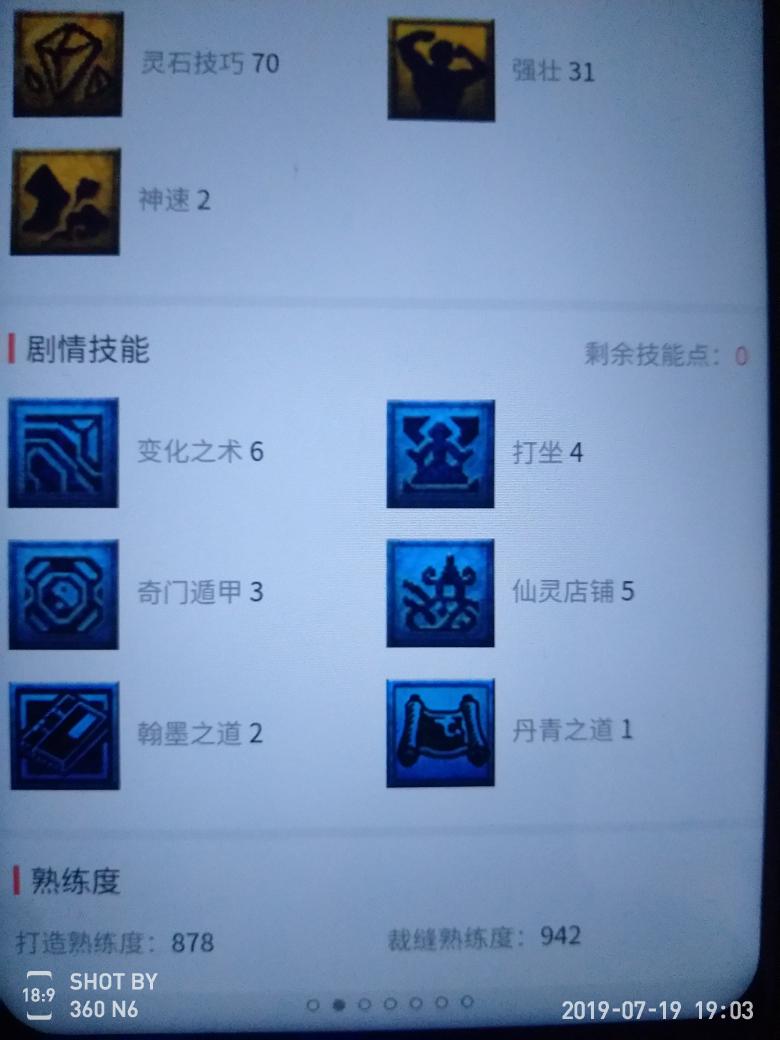Jump to the first page indicator dot
The width and height of the screenshot is (780, 1040).
tap(313, 1004)
